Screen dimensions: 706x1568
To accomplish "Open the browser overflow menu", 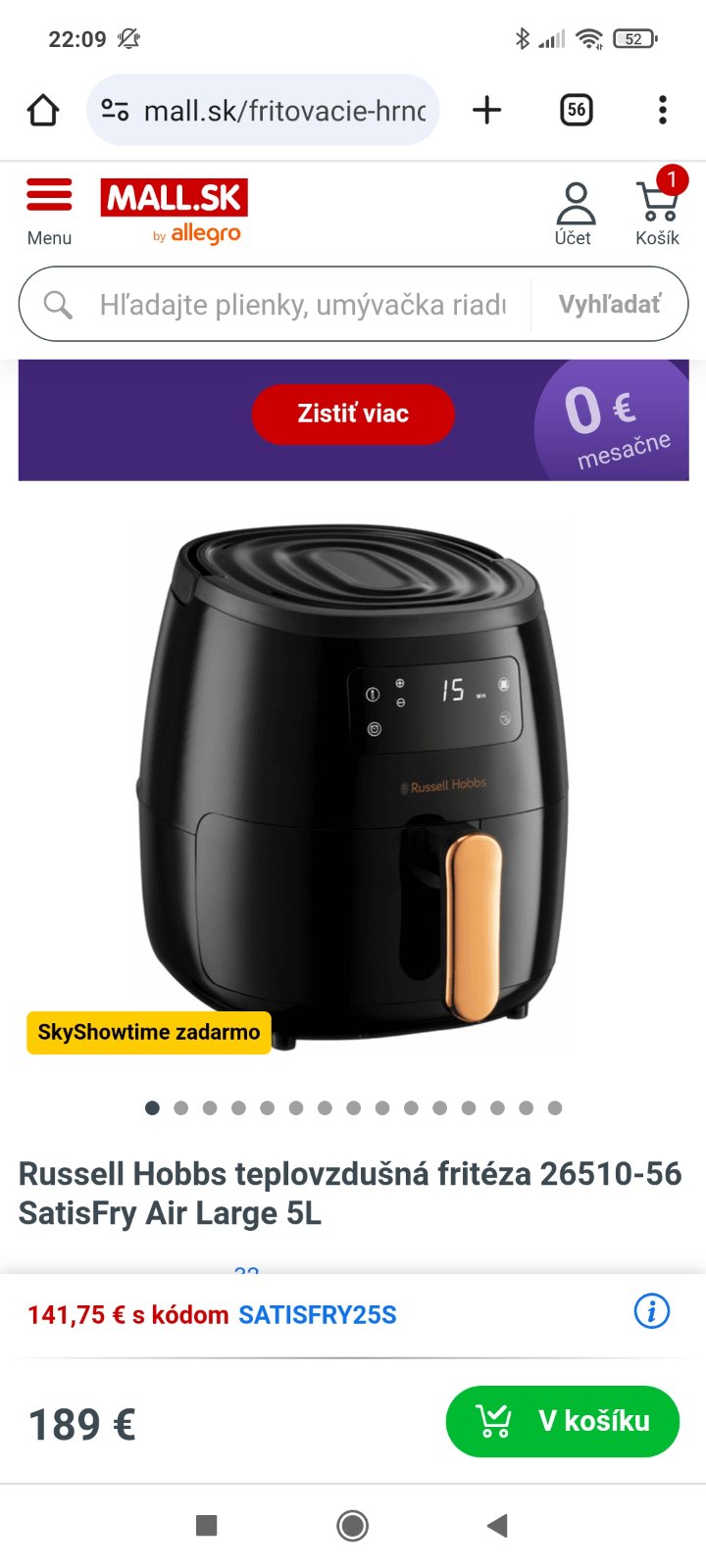I will (663, 111).
